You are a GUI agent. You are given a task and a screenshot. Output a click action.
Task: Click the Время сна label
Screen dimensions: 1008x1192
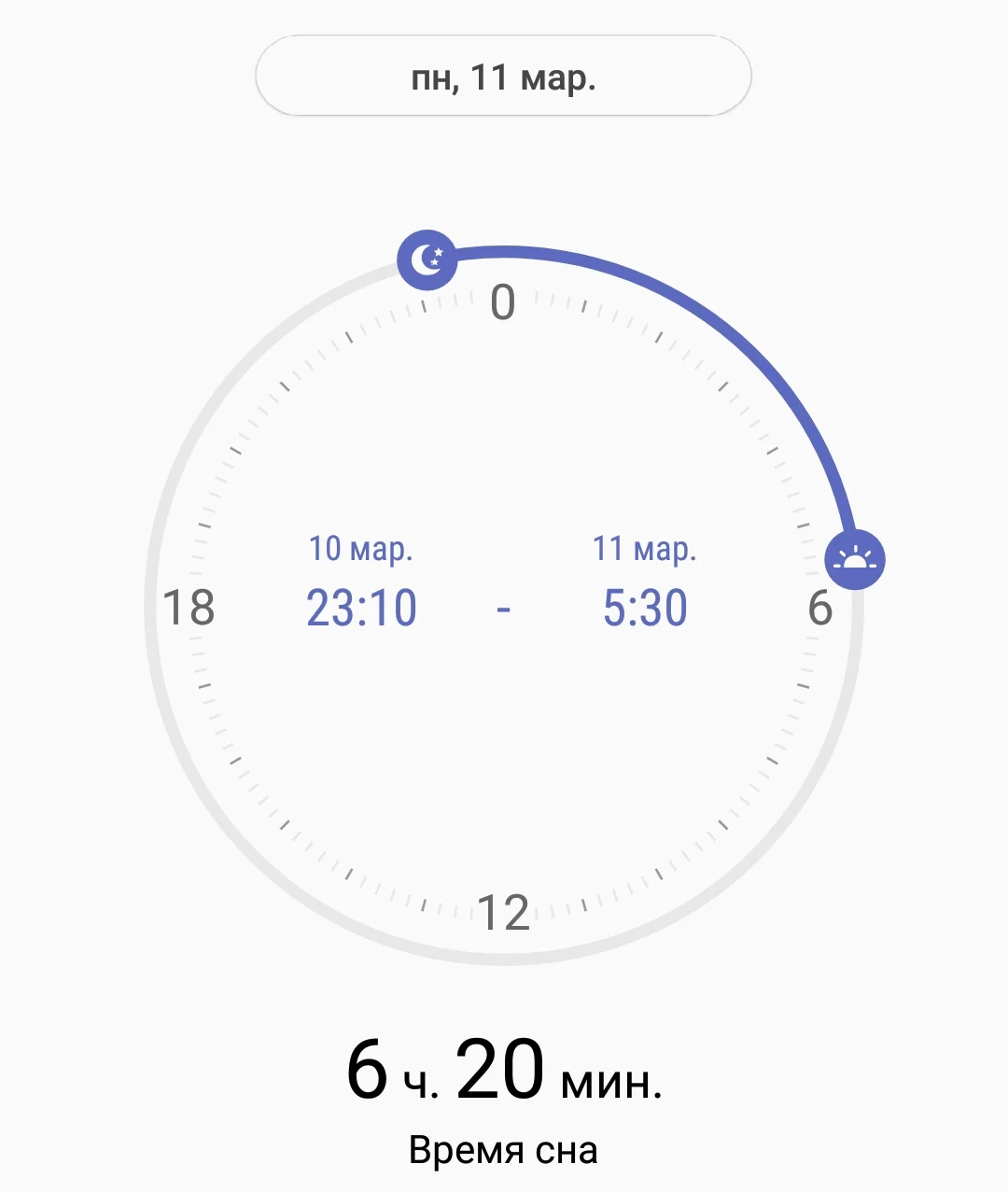(504, 1146)
